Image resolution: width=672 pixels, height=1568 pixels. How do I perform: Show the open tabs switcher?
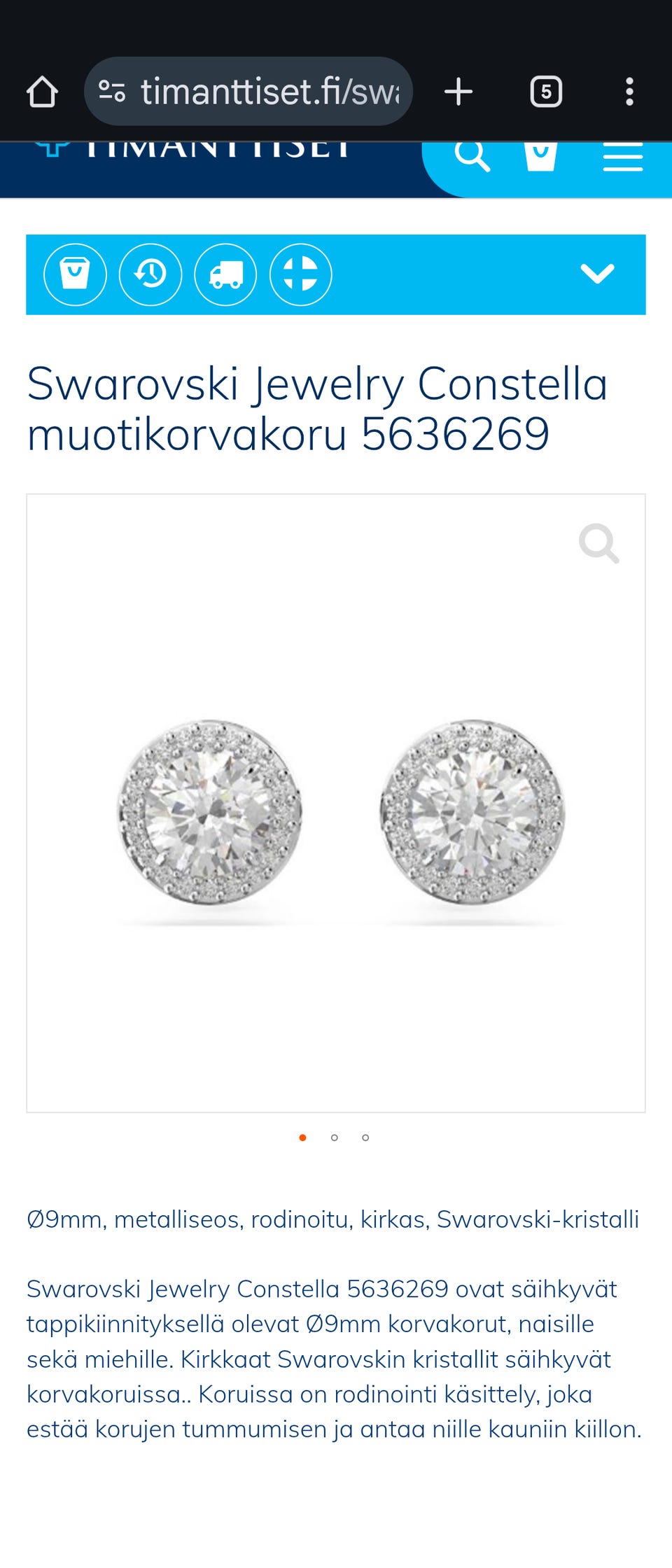pyautogui.click(x=546, y=92)
